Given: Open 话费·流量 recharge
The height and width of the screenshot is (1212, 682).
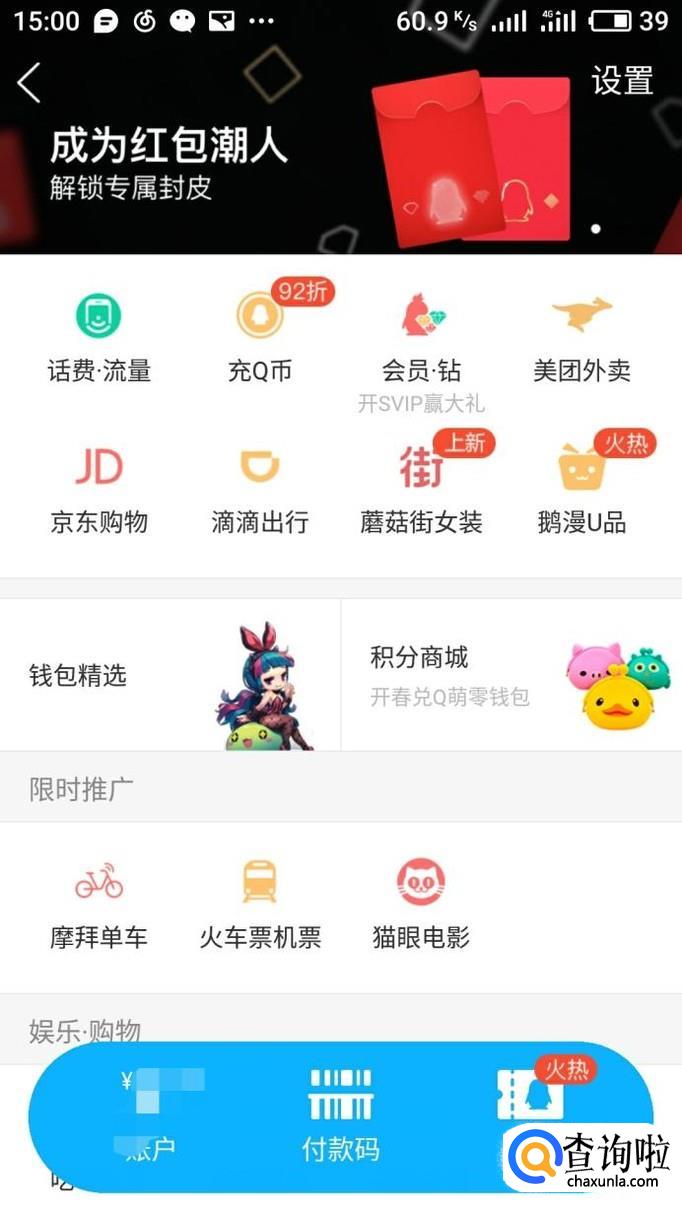Looking at the screenshot, I should pos(99,338).
